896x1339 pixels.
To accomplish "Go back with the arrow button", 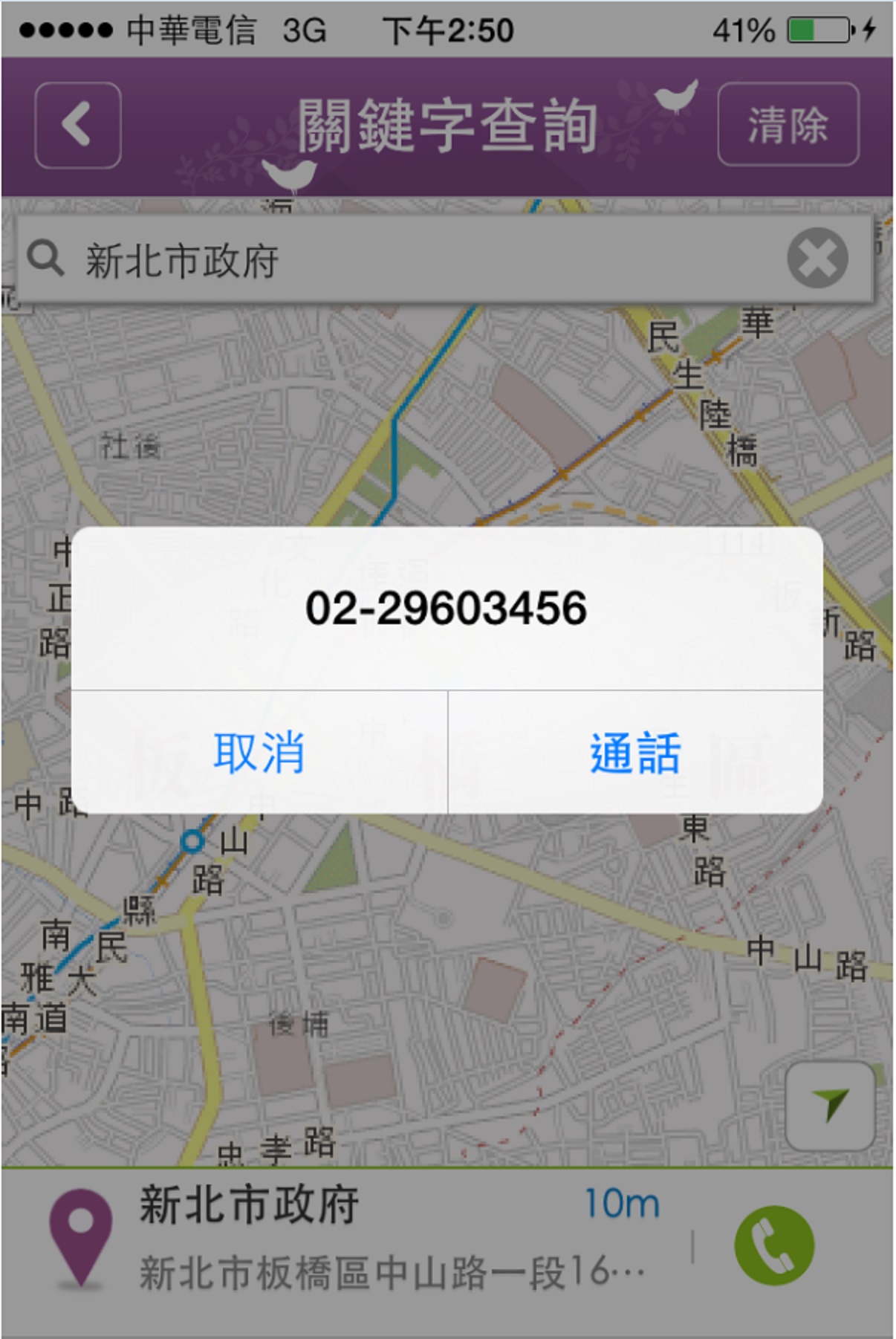I will 77,125.
